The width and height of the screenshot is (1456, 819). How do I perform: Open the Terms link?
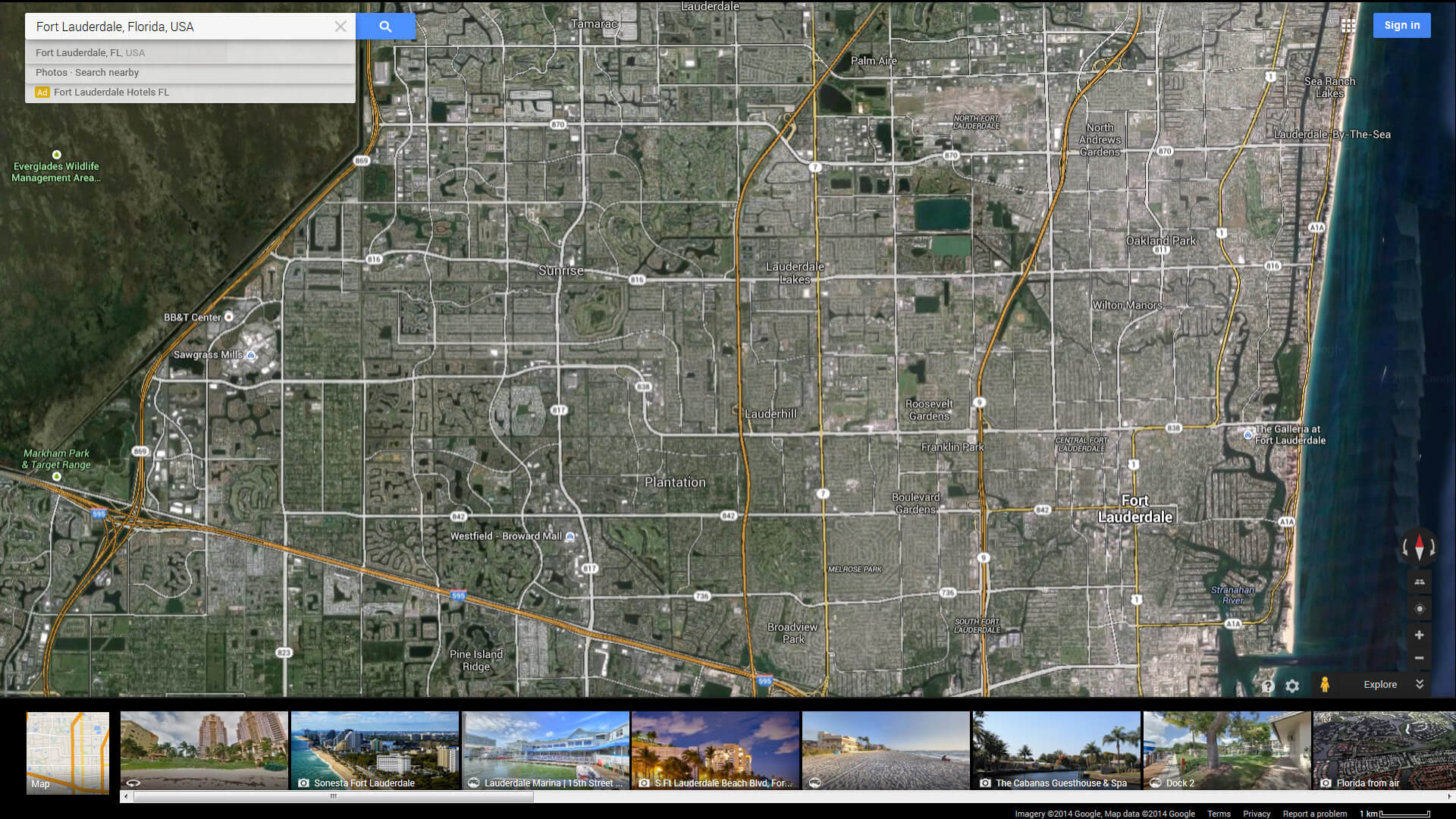(x=1219, y=814)
